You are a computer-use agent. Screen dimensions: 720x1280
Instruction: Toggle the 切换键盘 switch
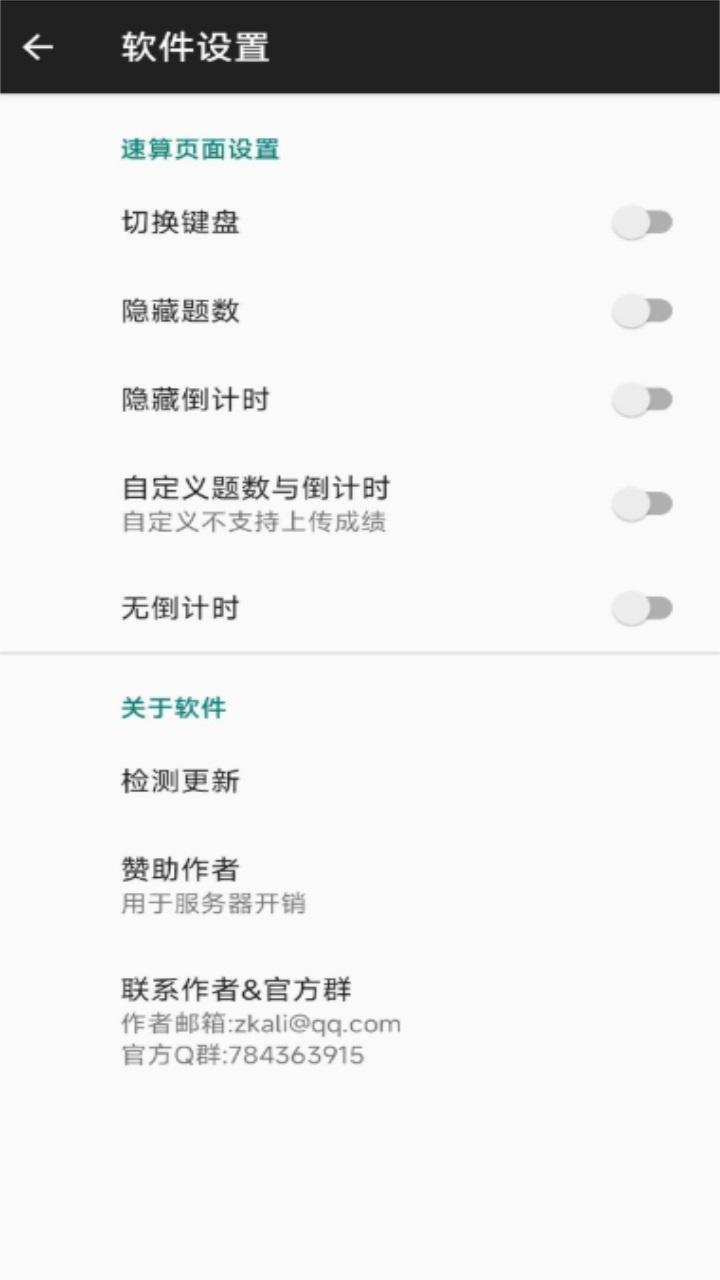(642, 223)
